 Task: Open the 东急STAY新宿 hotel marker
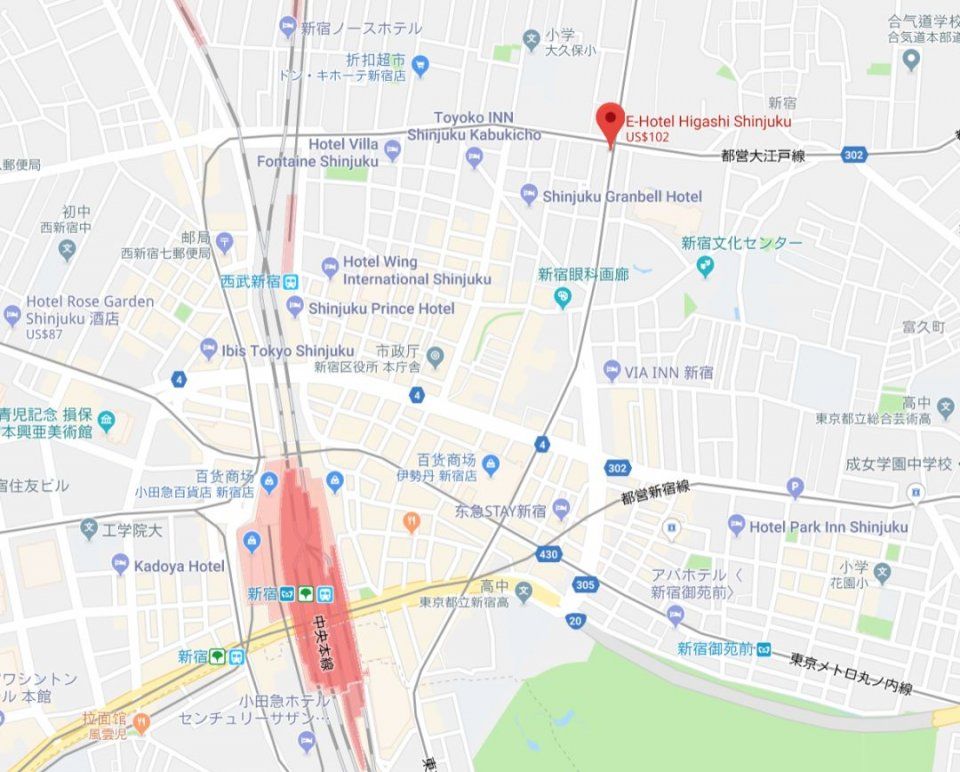pos(561,509)
